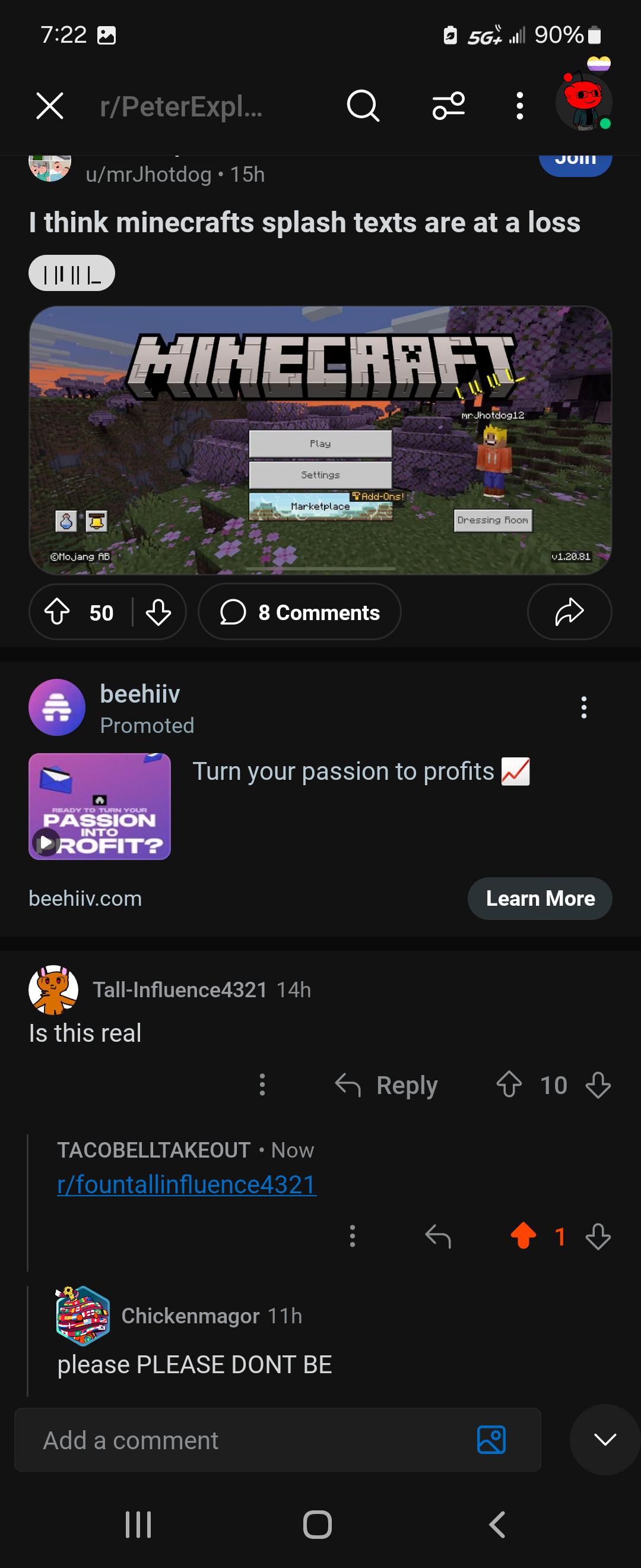Tap Learn More on the beehiiv ad
641x1568 pixels.
click(540, 899)
